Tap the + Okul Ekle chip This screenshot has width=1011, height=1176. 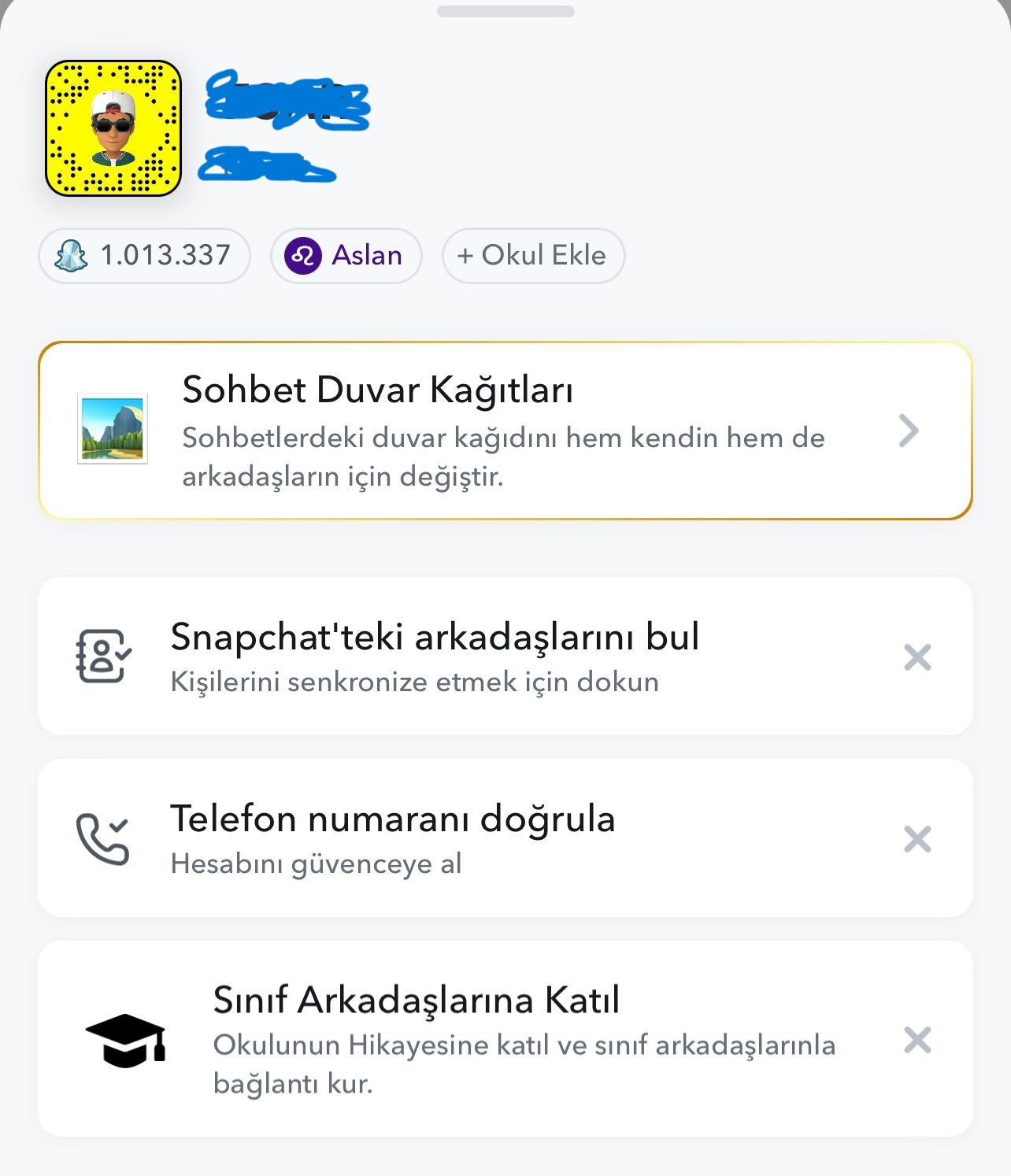533,256
